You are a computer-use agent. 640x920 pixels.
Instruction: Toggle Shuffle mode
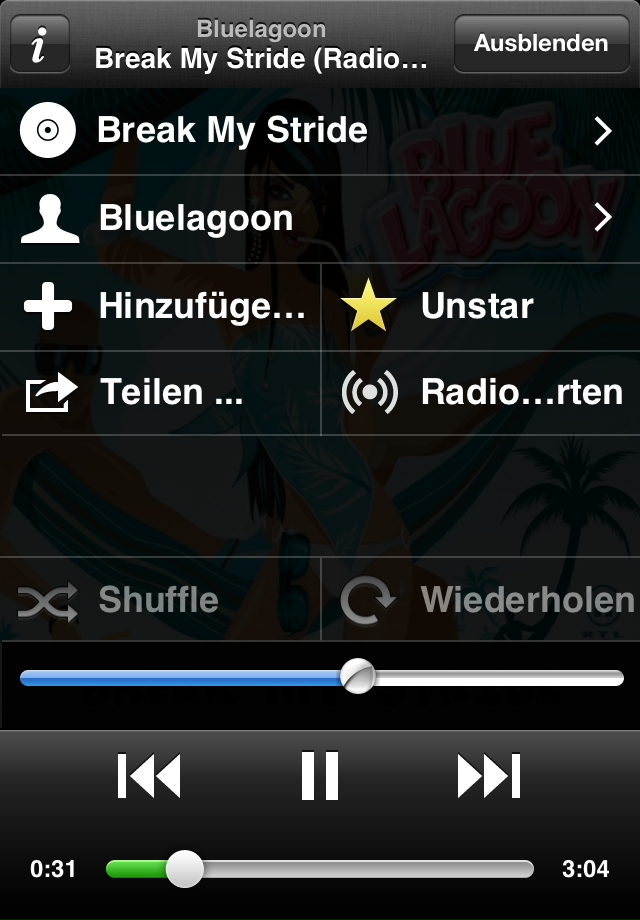click(x=161, y=600)
